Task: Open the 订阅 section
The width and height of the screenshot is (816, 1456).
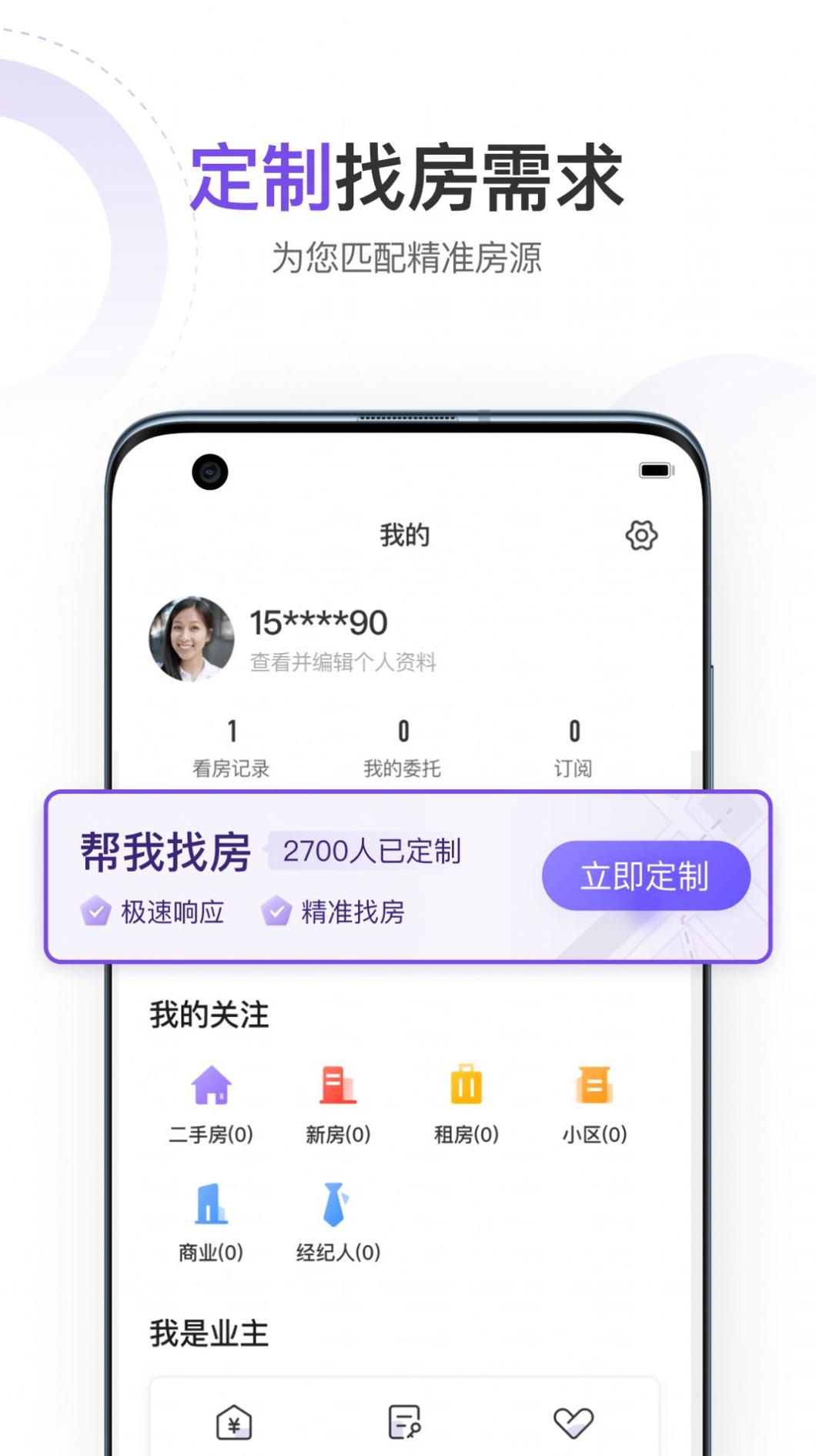Action: coord(573,747)
